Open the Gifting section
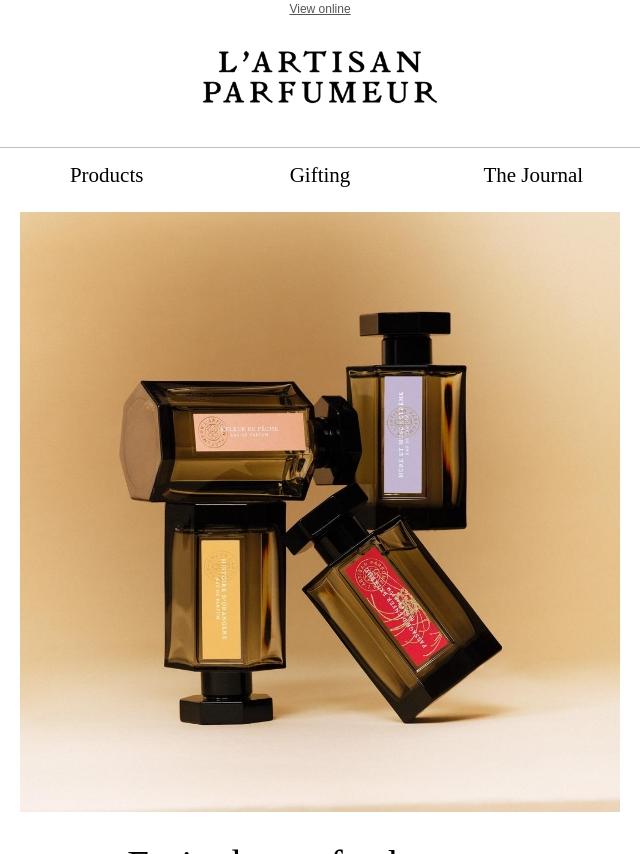This screenshot has width=640, height=854. tap(320, 175)
